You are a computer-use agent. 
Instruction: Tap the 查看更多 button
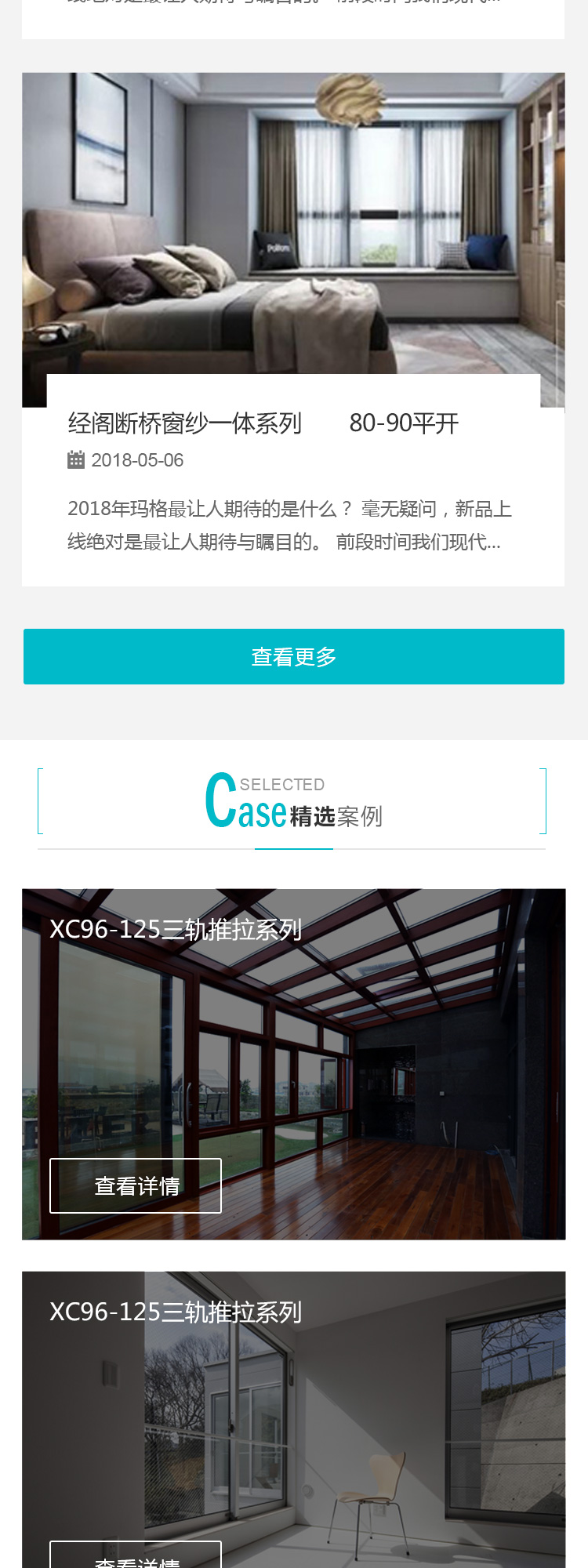click(x=294, y=656)
